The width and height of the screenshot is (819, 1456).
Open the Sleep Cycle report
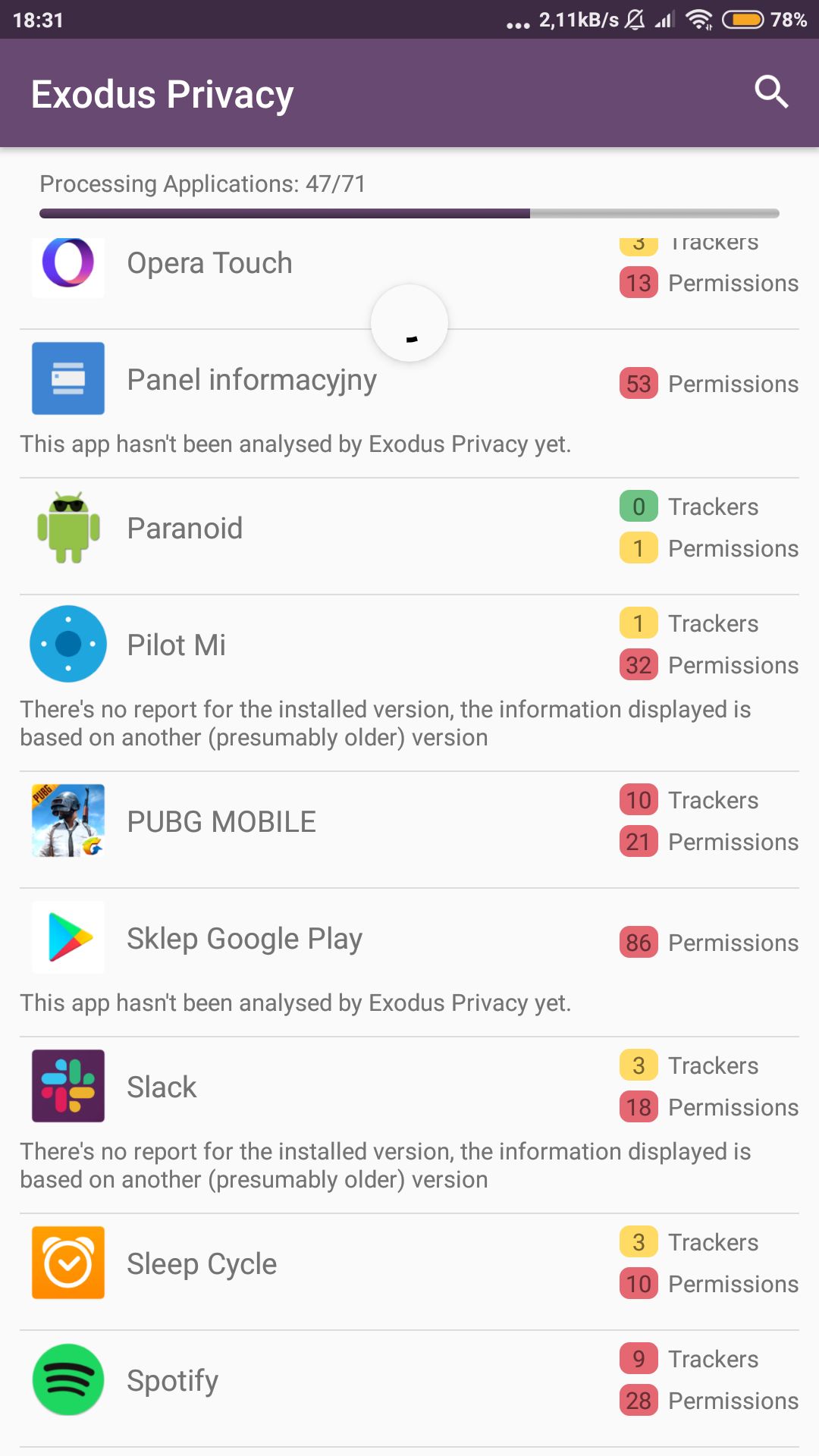pos(409,1272)
